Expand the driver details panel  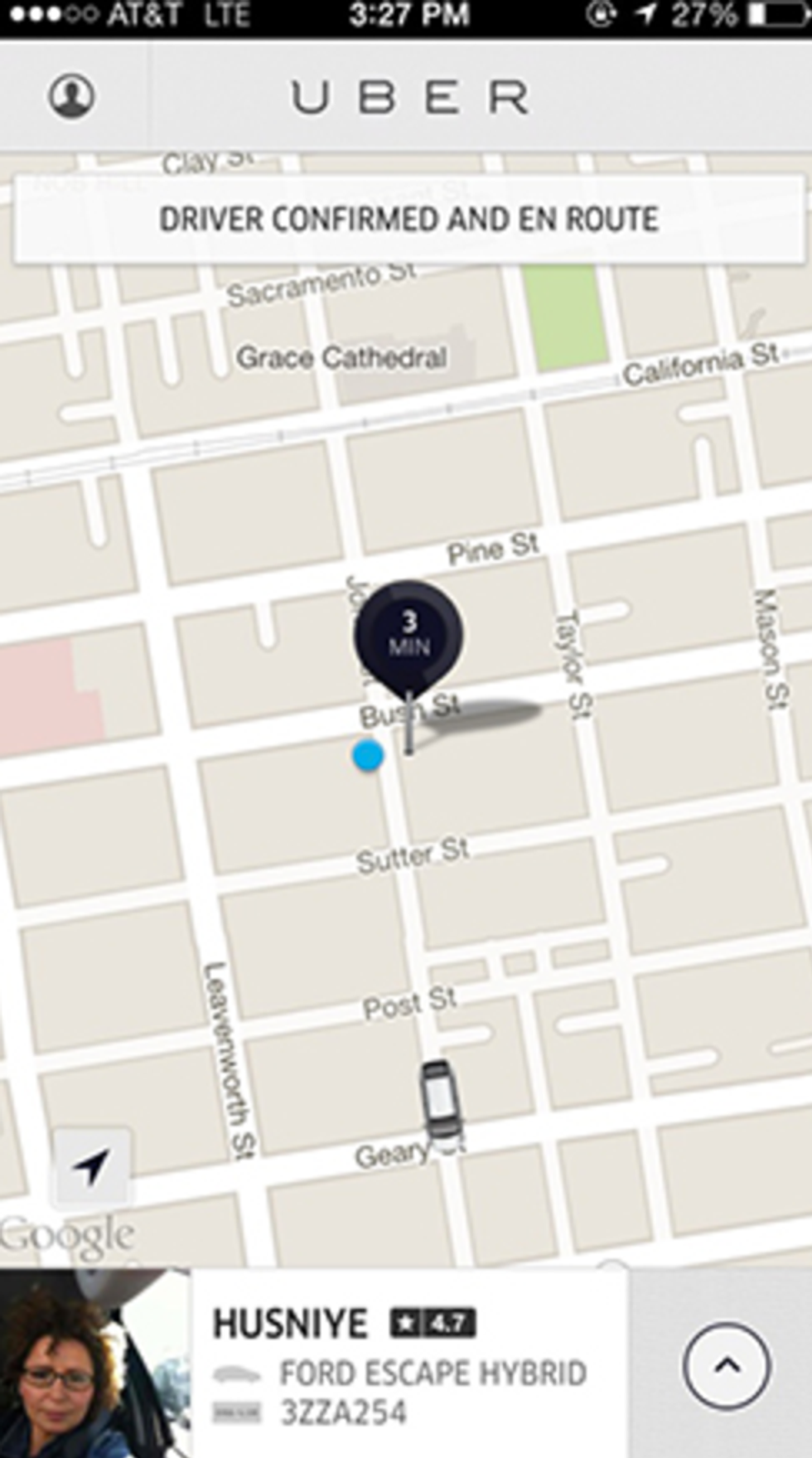pyautogui.click(x=727, y=1365)
